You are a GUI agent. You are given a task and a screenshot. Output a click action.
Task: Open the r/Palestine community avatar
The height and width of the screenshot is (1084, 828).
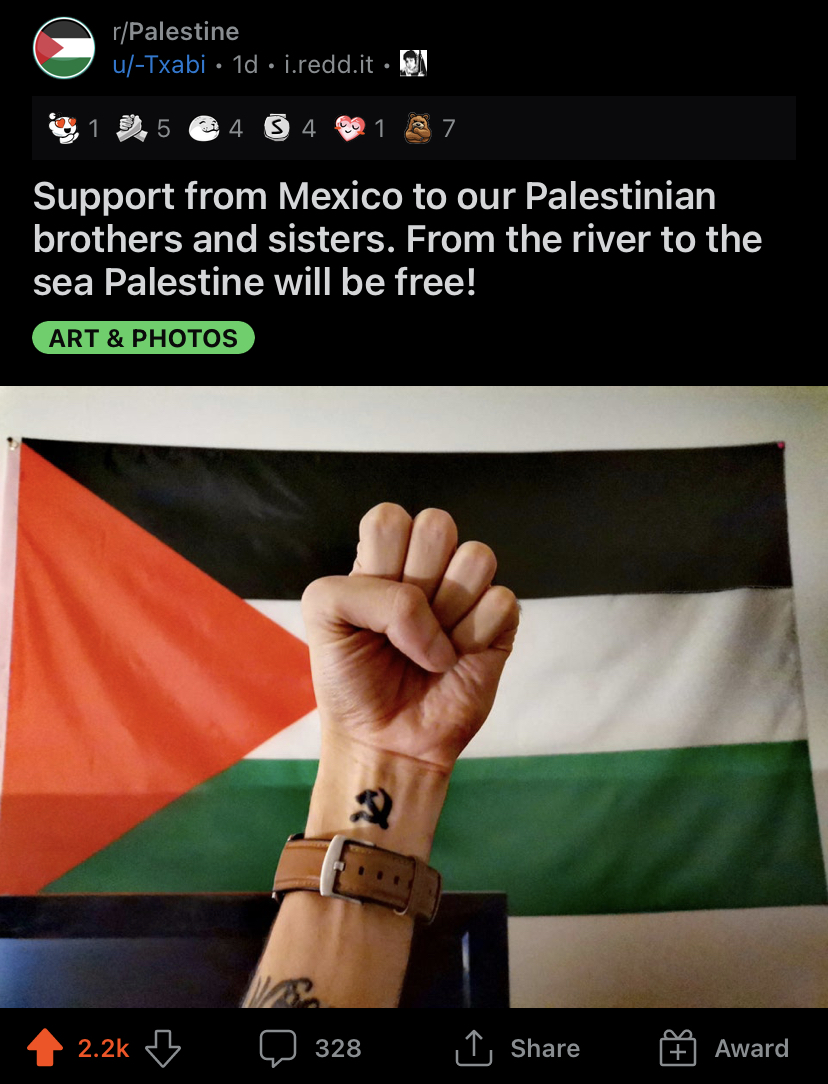(64, 48)
